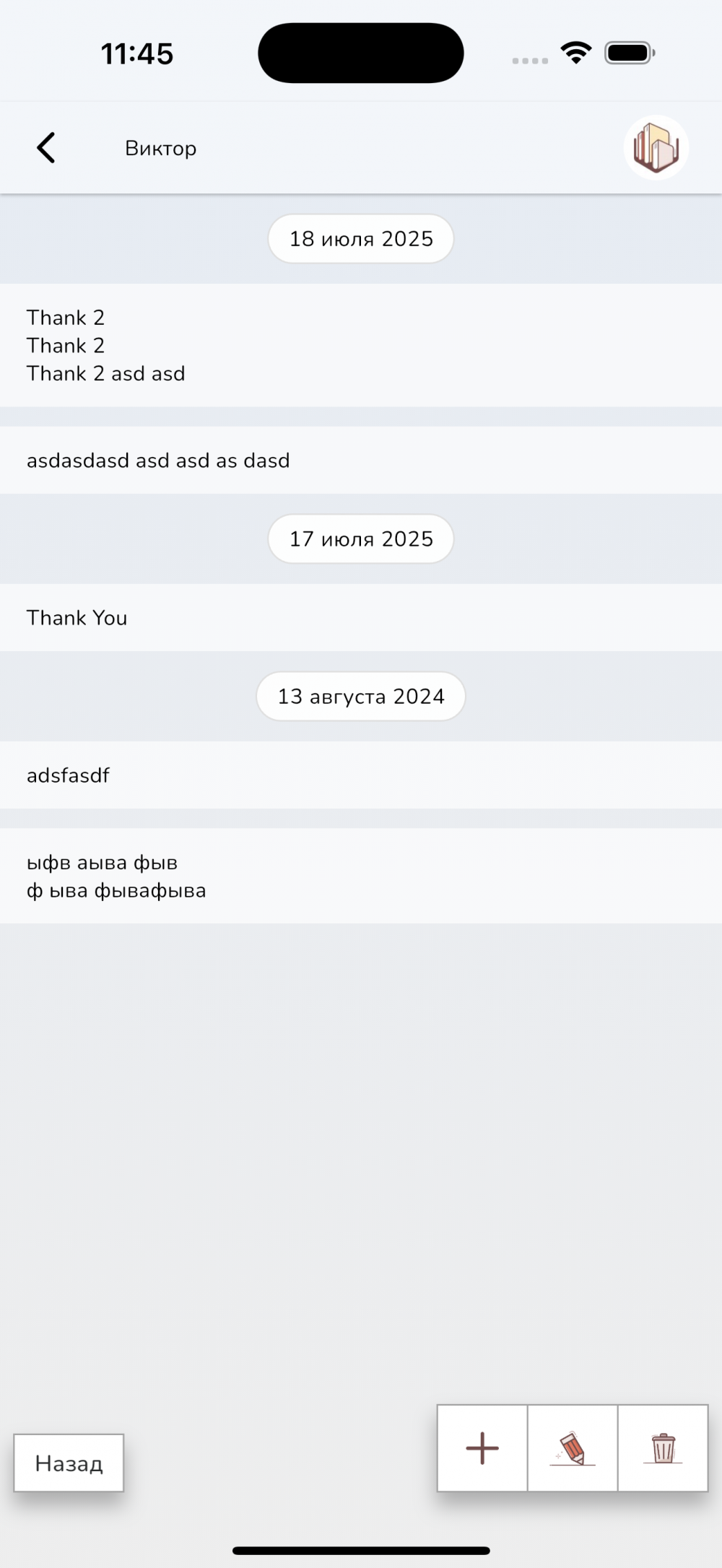The image size is (722, 1568).
Task: Add a new note with the plus button
Action: (482, 1449)
